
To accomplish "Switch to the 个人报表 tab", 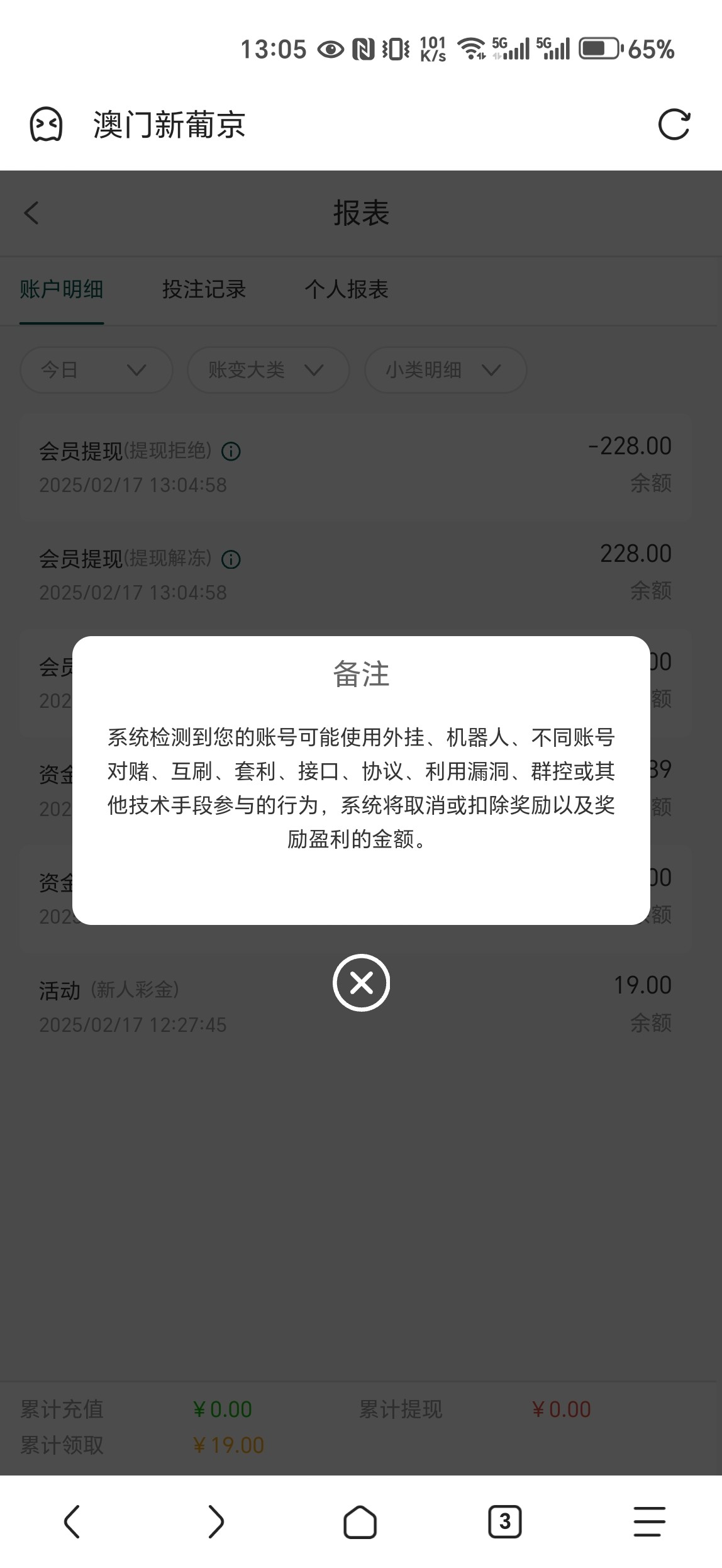I will point(347,289).
